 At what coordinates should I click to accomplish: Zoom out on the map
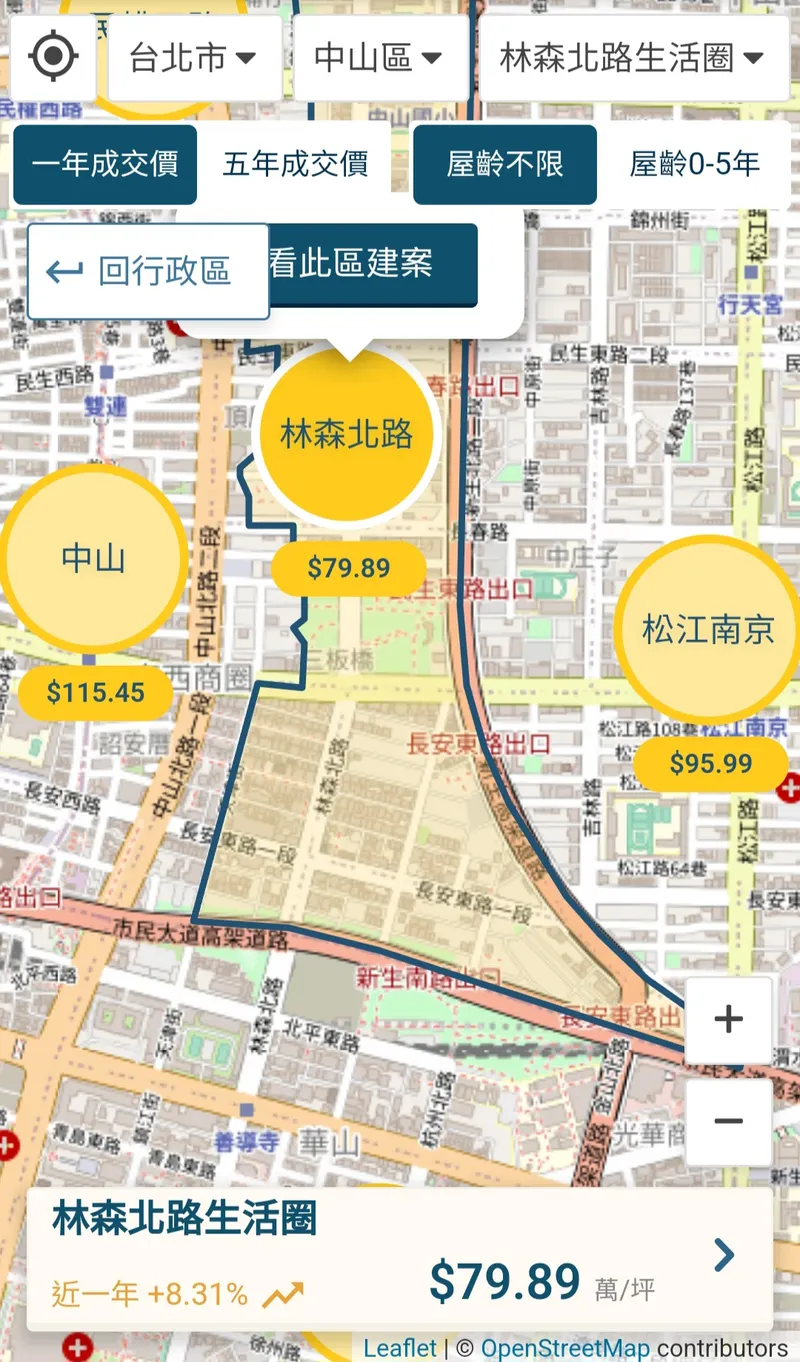(728, 1121)
